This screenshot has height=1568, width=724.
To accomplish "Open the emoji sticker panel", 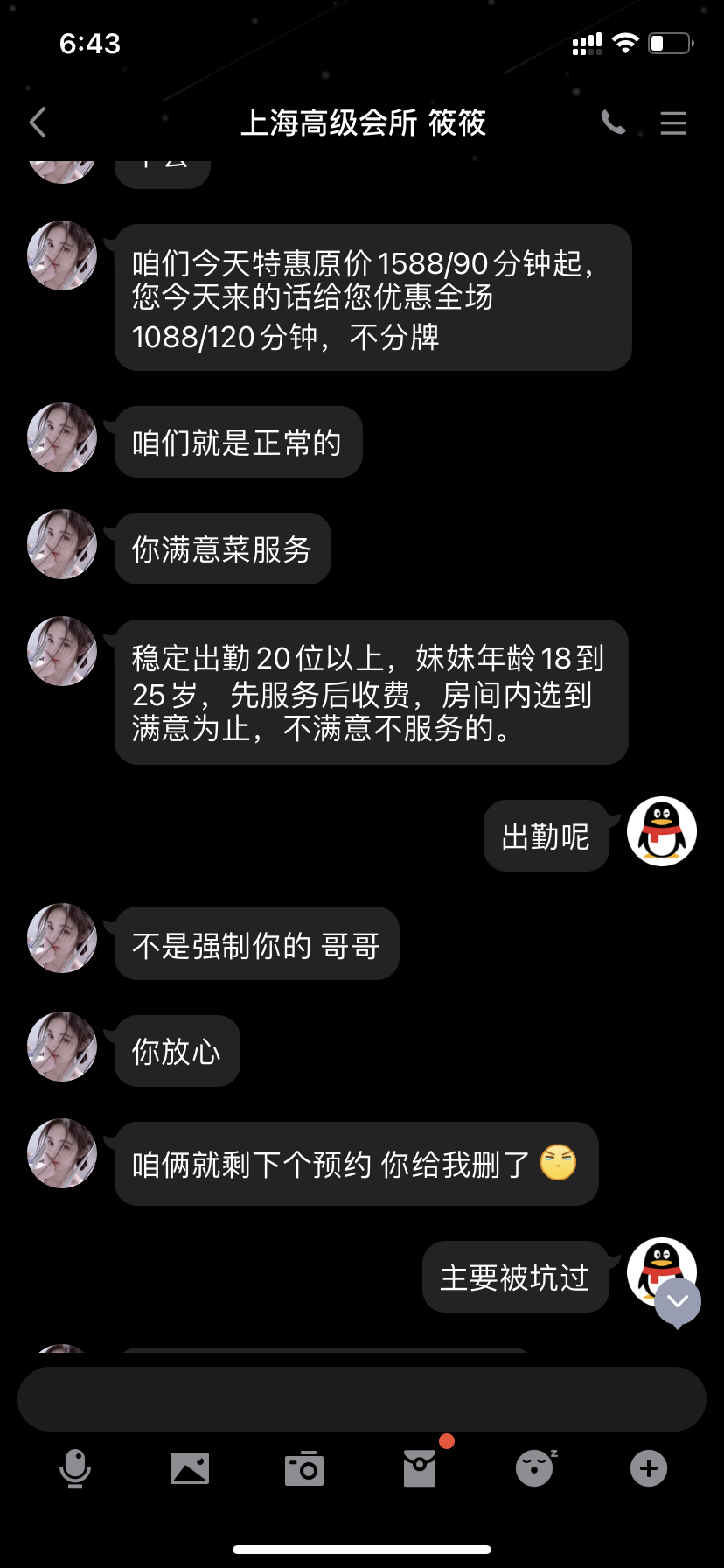I will pyautogui.click(x=534, y=1468).
